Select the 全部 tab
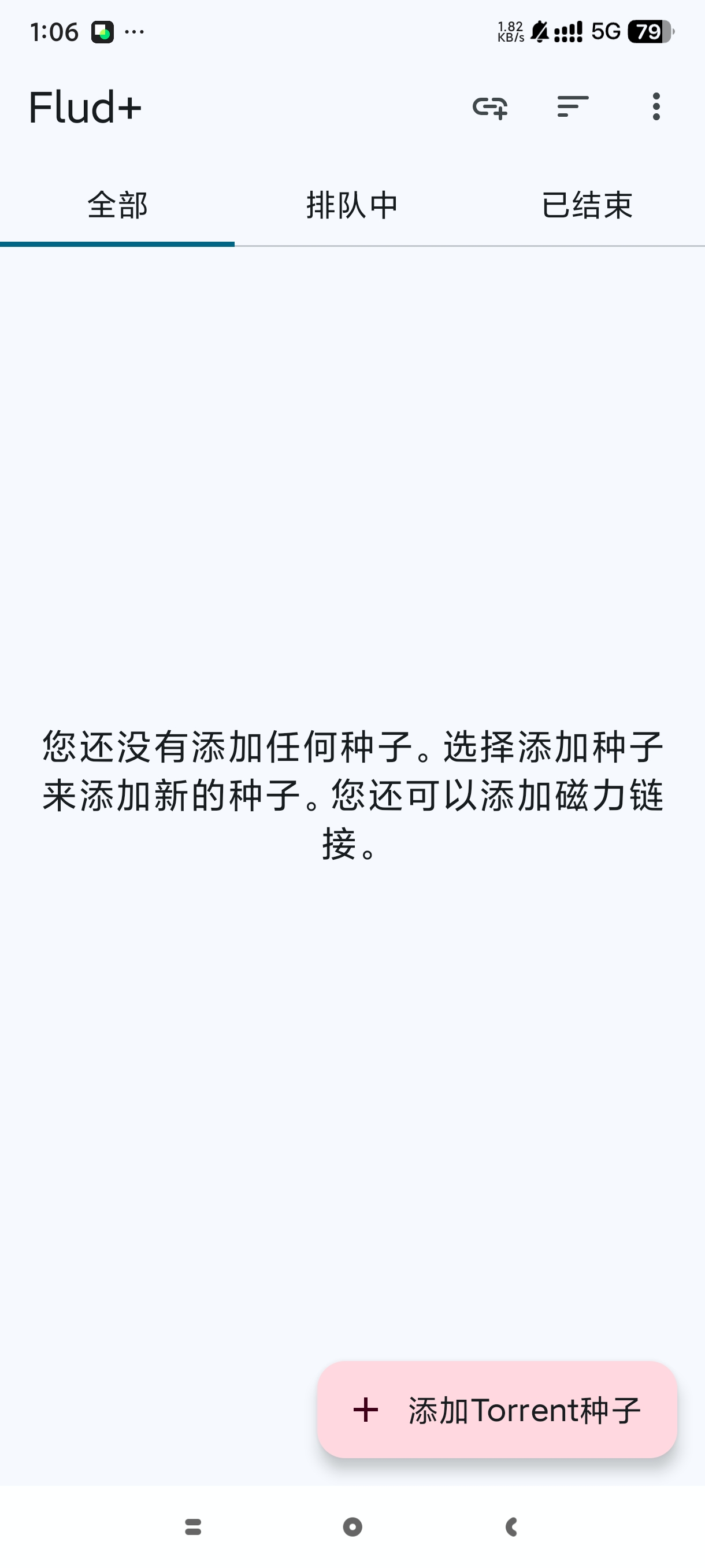The width and height of the screenshot is (705, 1568). pos(117,205)
